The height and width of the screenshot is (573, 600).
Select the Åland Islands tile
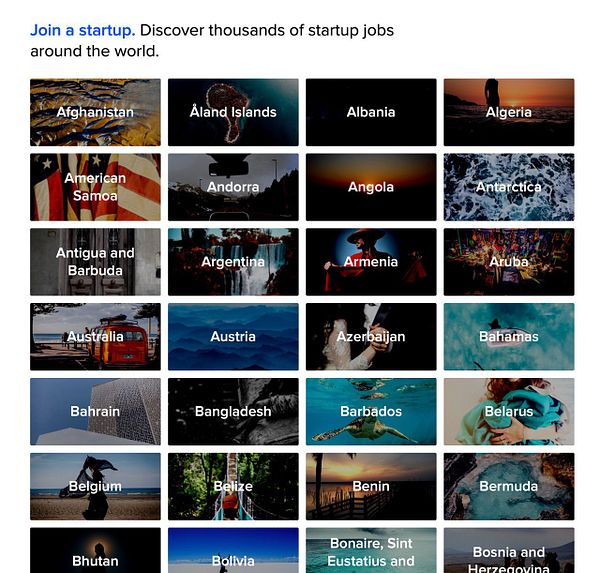point(233,112)
